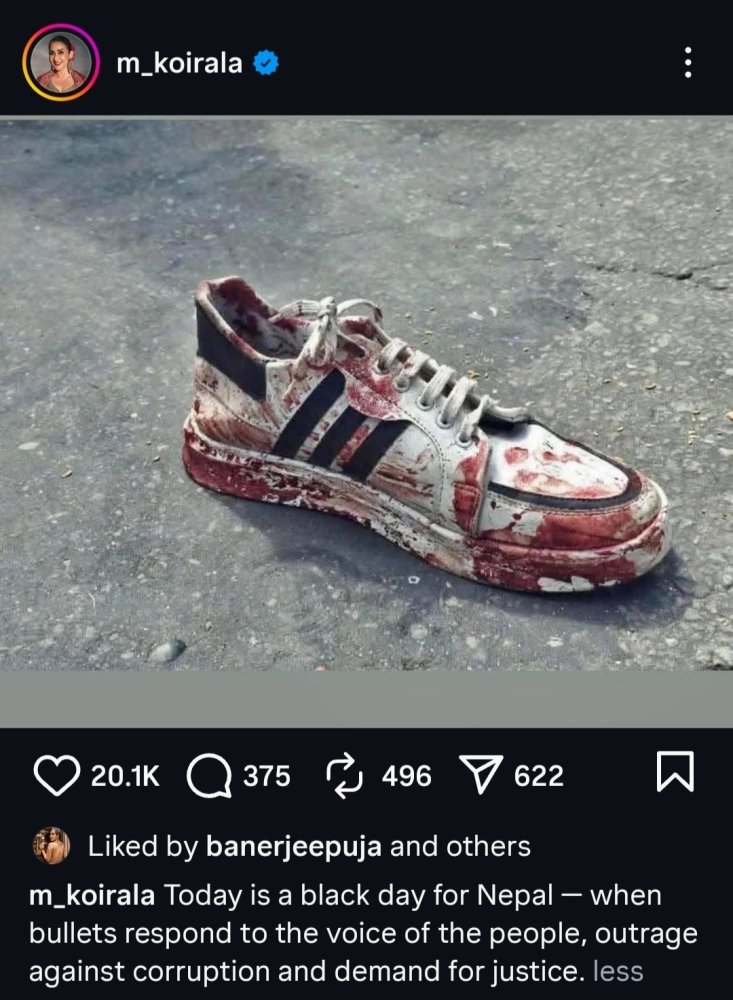Like the post with the heart icon
The image size is (733, 1000).
(56, 776)
